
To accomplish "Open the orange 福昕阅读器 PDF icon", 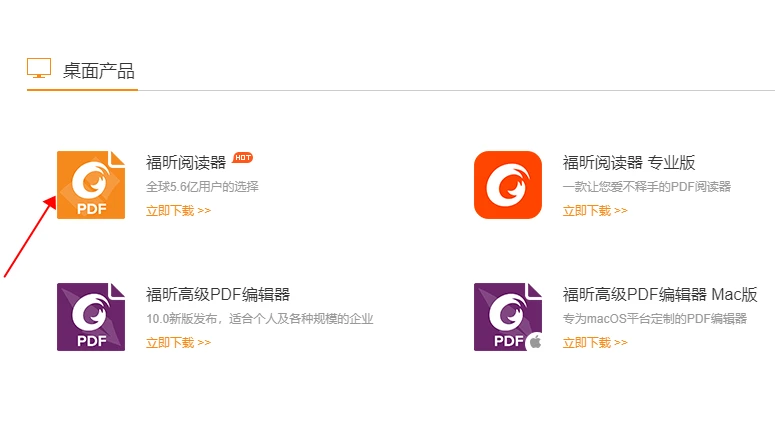I will (91, 185).
